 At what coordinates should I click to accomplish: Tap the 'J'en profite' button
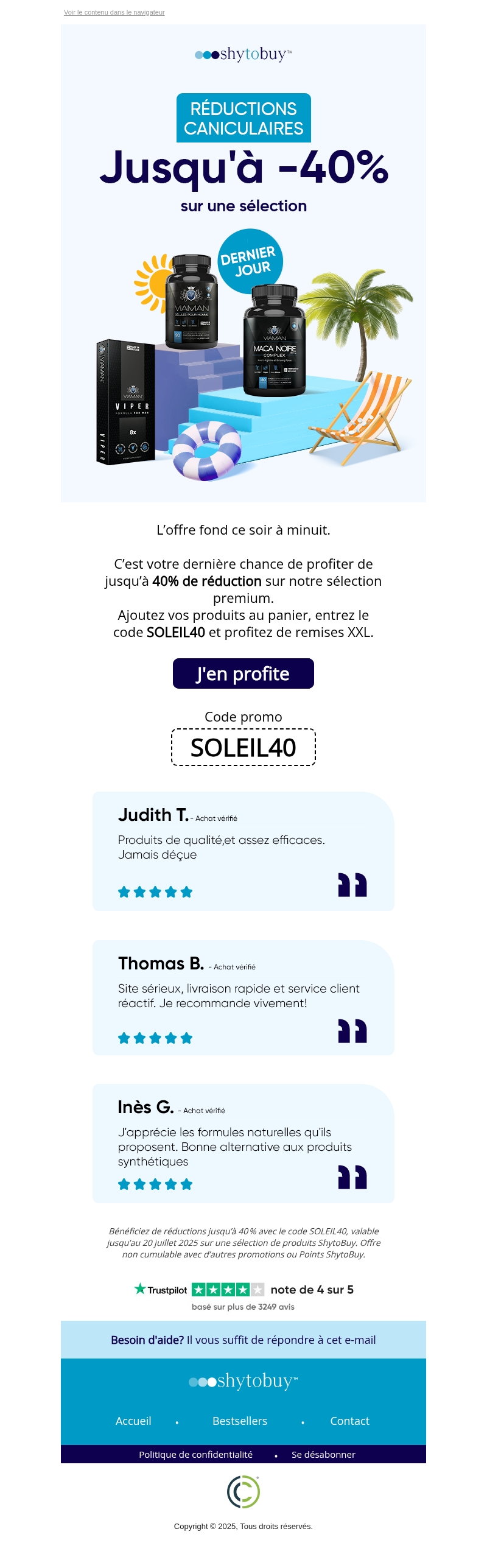click(243, 673)
